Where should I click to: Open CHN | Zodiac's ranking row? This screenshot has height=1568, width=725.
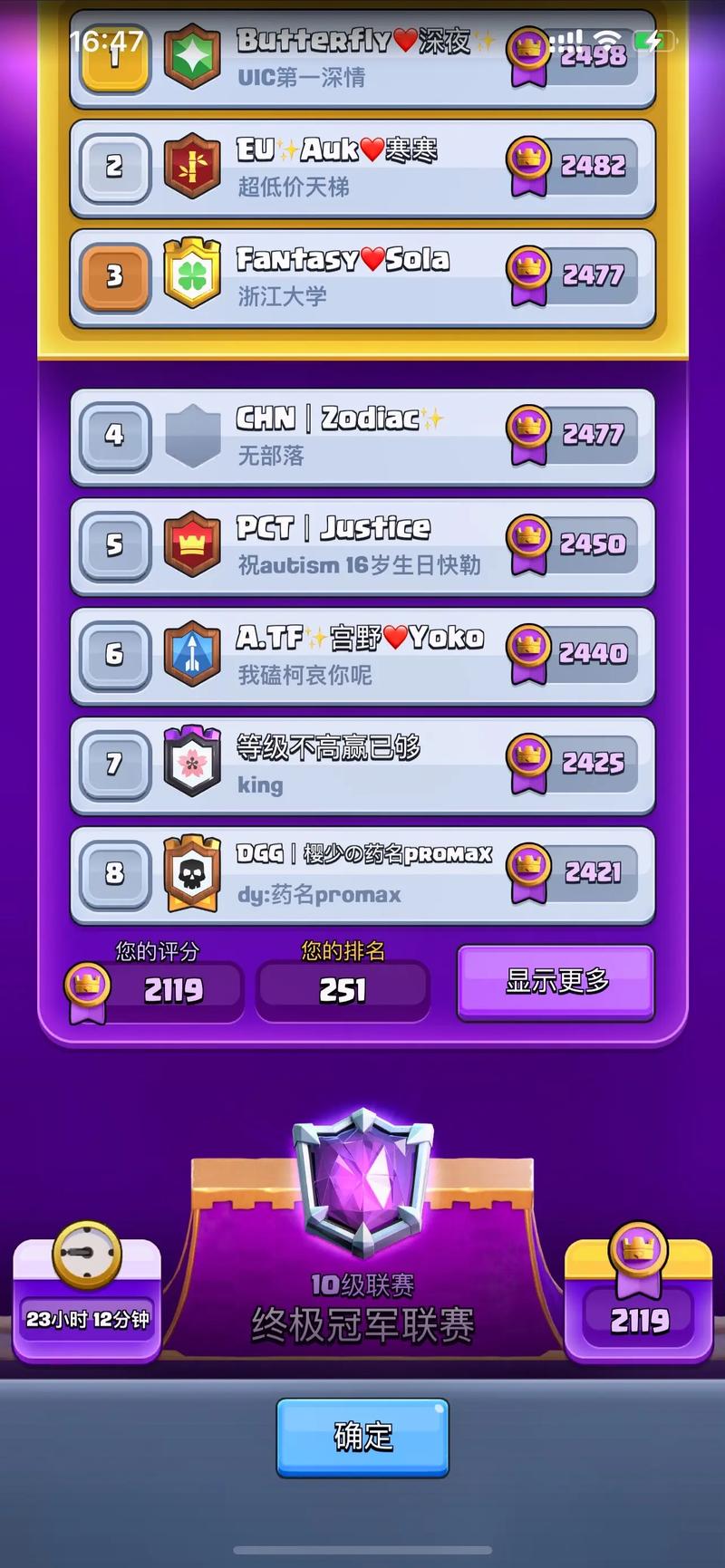(x=362, y=436)
